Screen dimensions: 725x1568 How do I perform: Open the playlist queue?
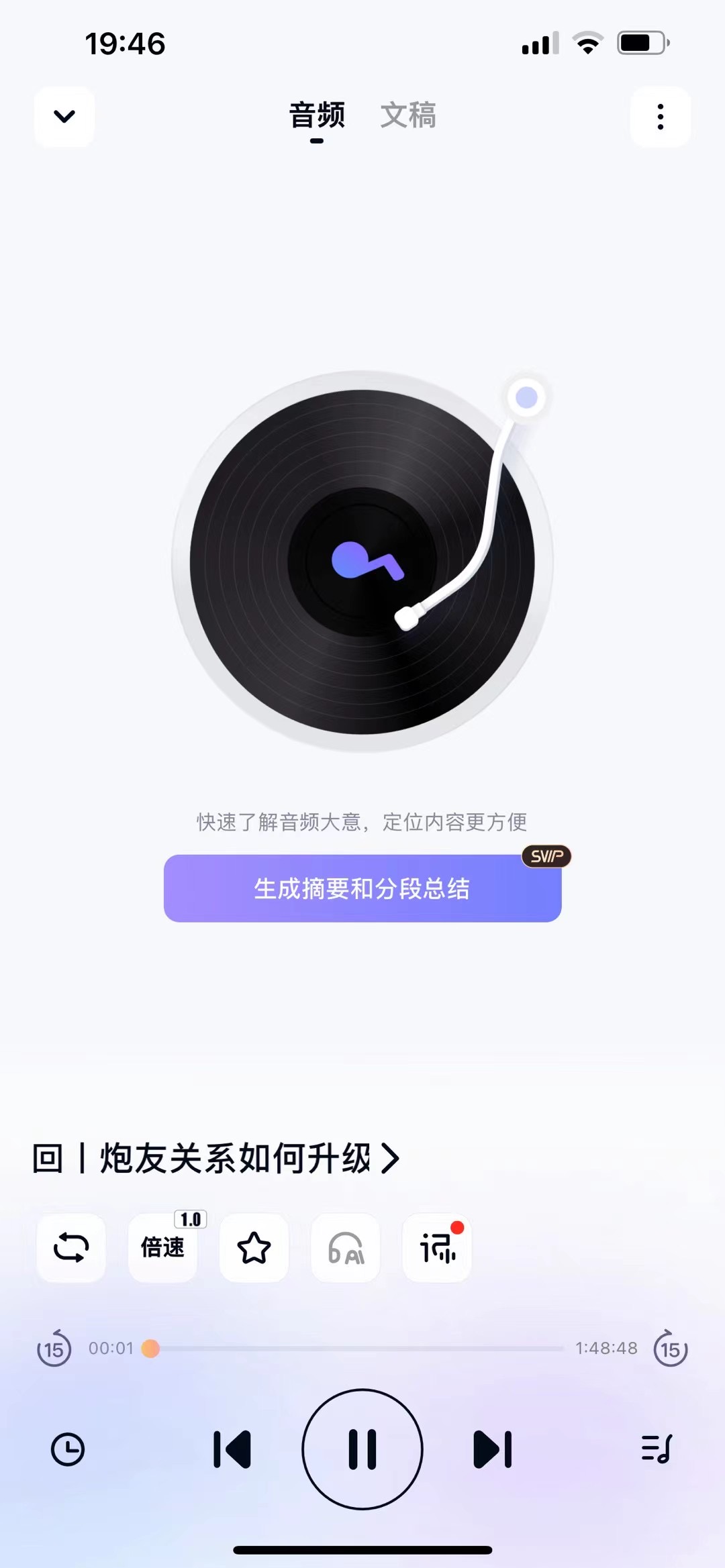click(x=657, y=1449)
